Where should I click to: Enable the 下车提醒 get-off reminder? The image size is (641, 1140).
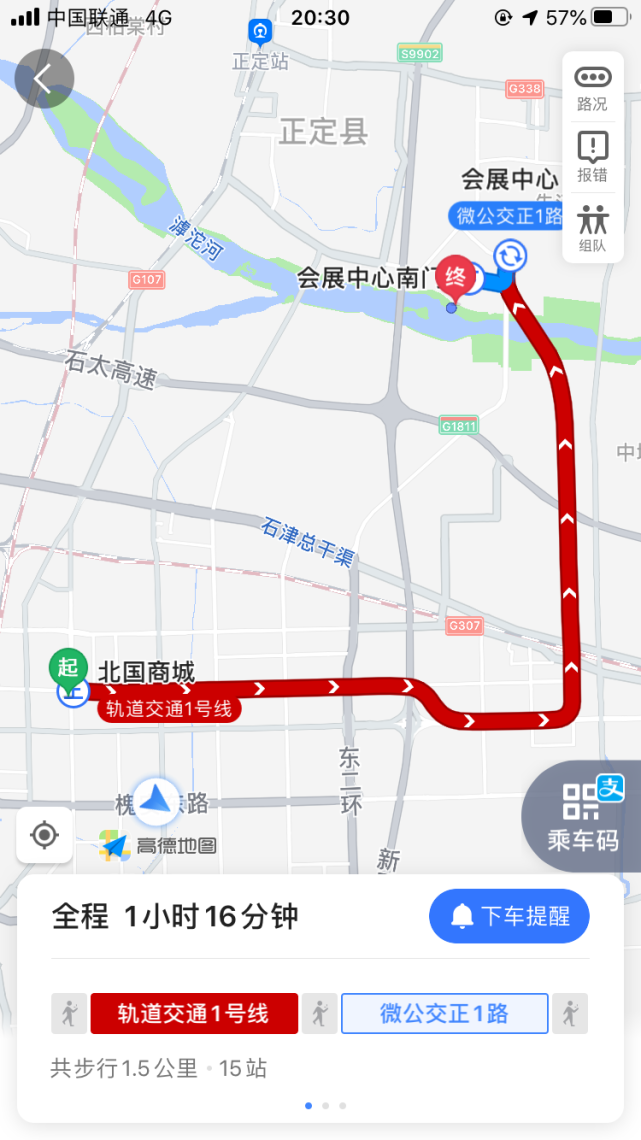point(509,916)
